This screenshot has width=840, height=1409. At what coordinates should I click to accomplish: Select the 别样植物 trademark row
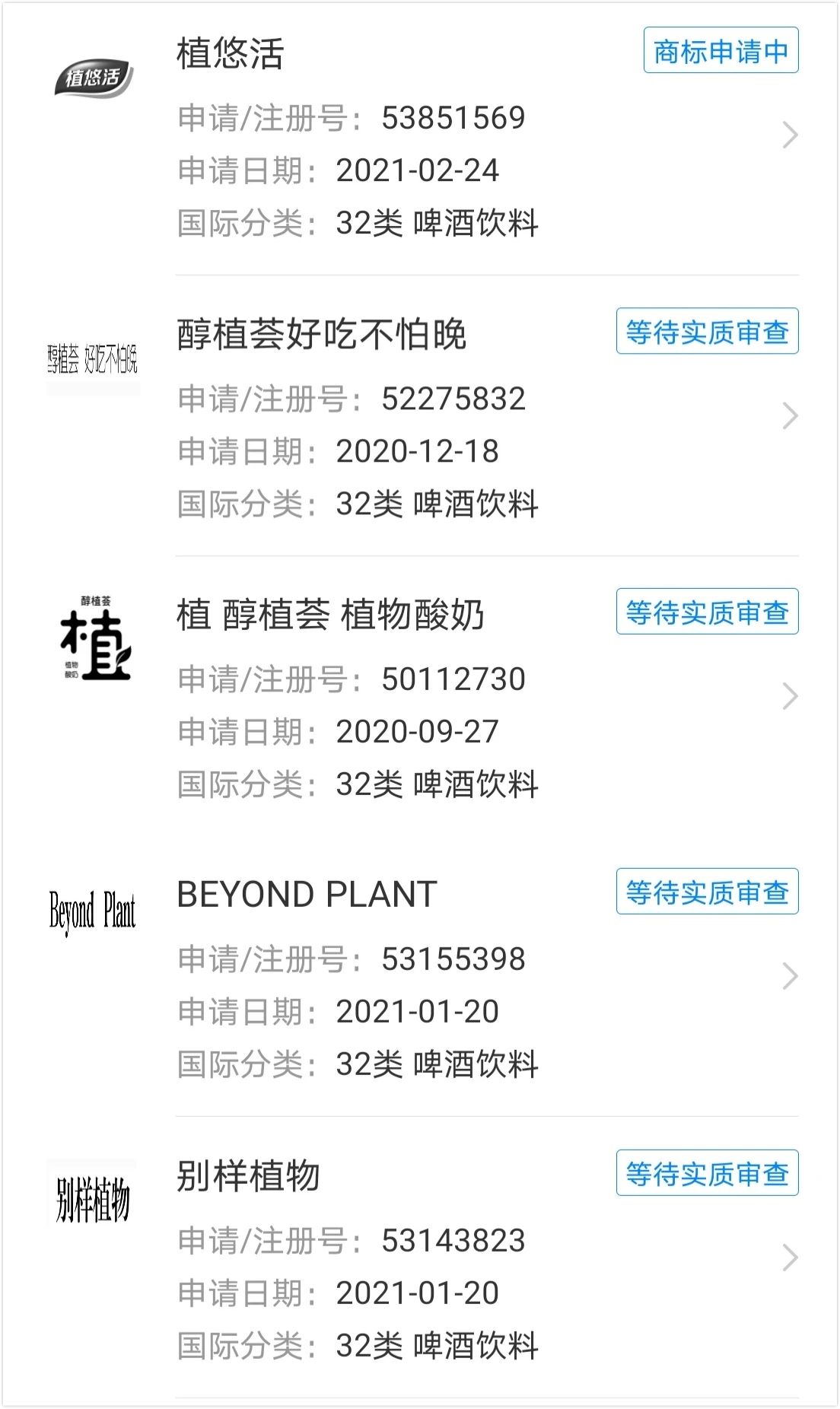[x=420, y=1258]
